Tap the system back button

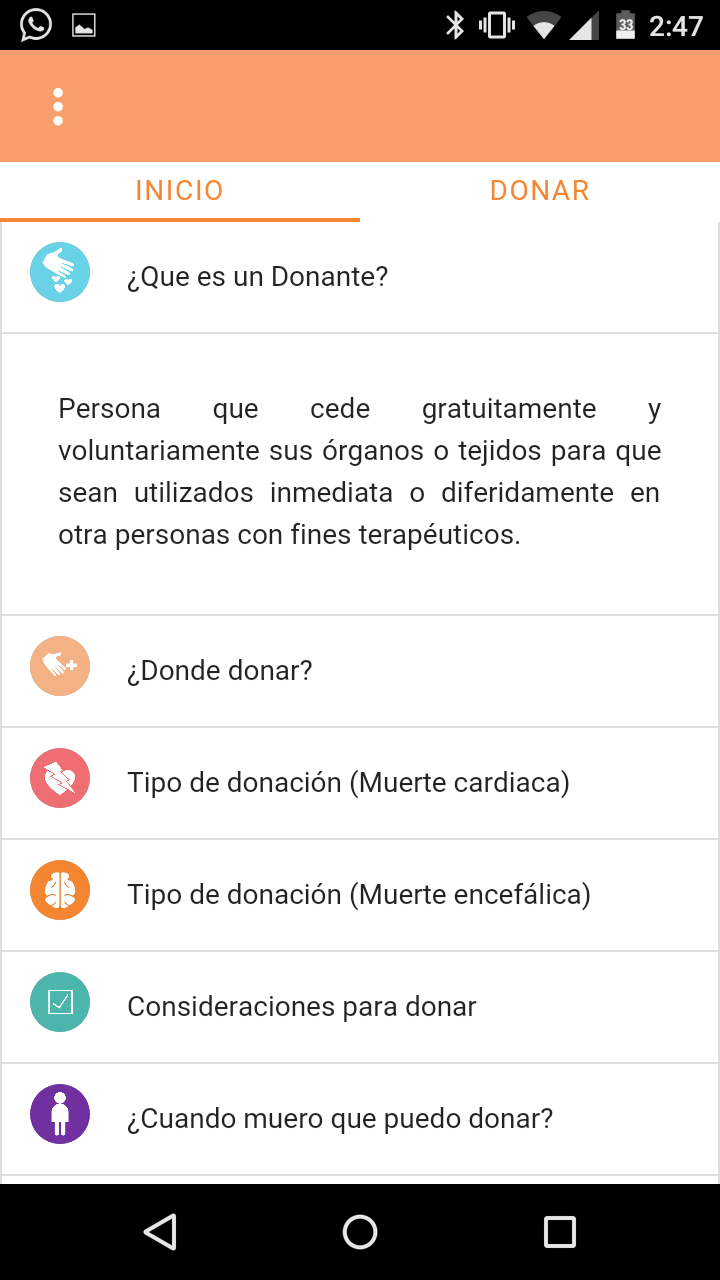160,1232
